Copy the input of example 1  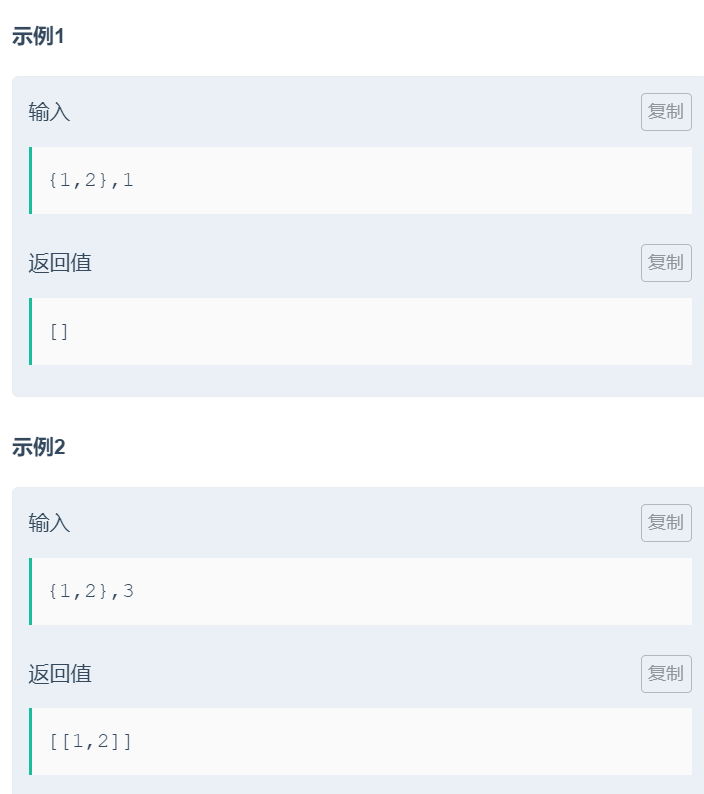[666, 112]
